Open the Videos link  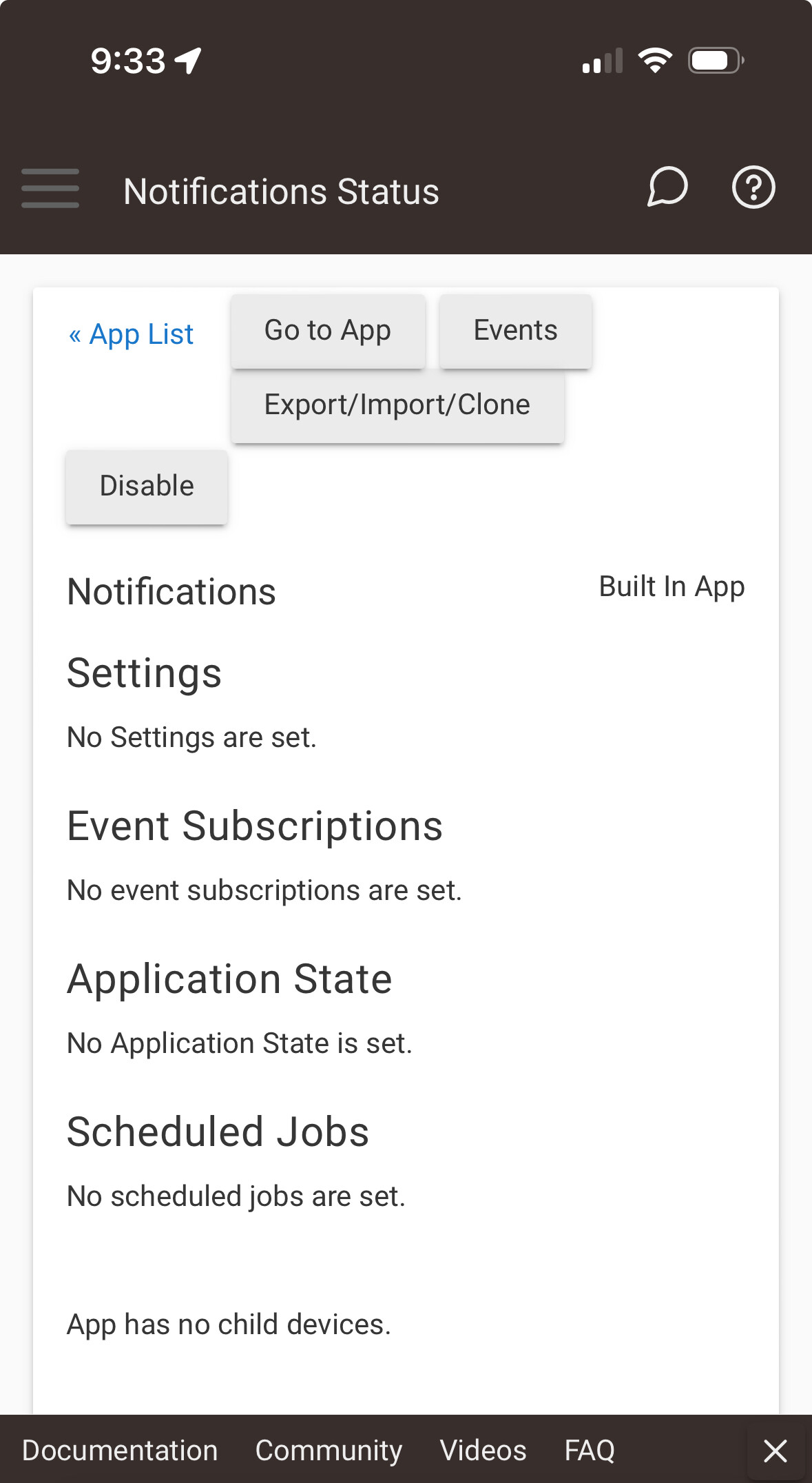click(483, 1450)
